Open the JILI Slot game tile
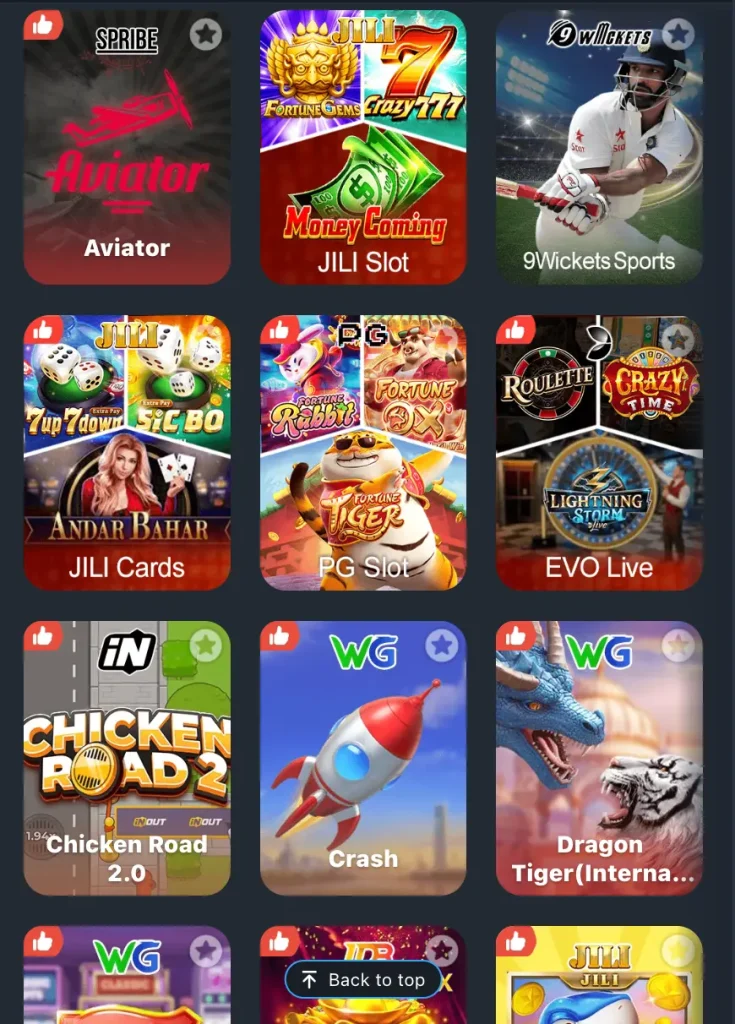This screenshot has height=1024, width=735. 363,150
